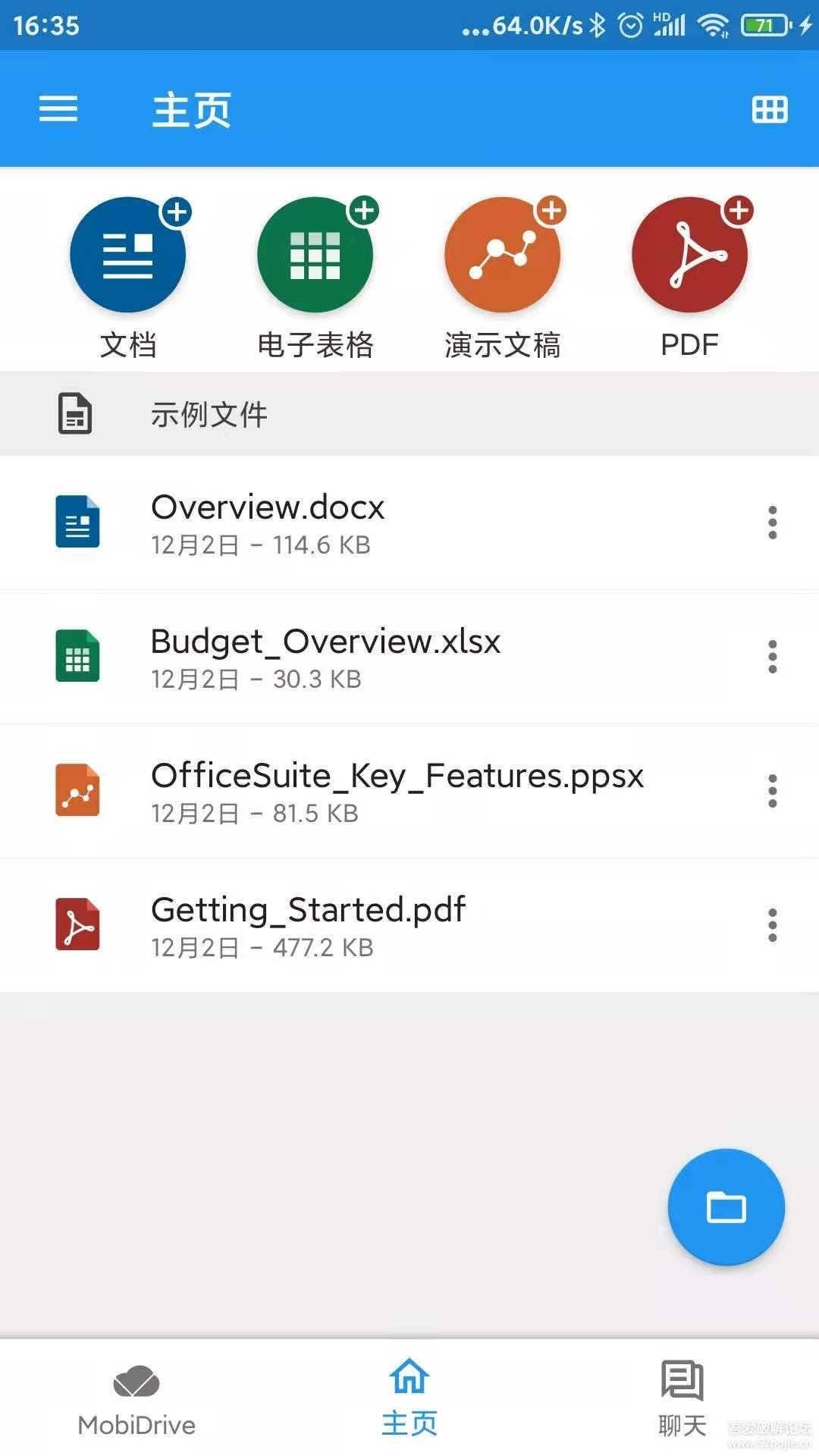Open the hamburger drawer menu
The width and height of the screenshot is (819, 1456).
coord(58,109)
